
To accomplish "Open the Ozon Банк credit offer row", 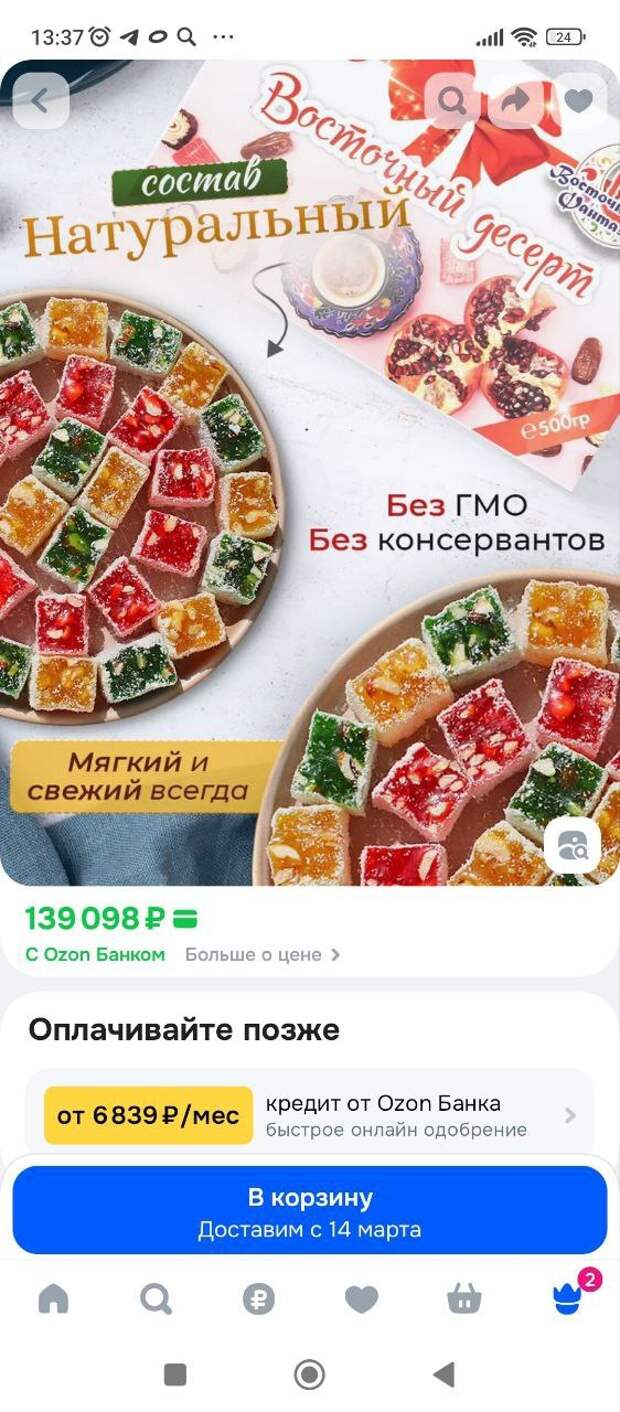I will pyautogui.click(x=310, y=1116).
